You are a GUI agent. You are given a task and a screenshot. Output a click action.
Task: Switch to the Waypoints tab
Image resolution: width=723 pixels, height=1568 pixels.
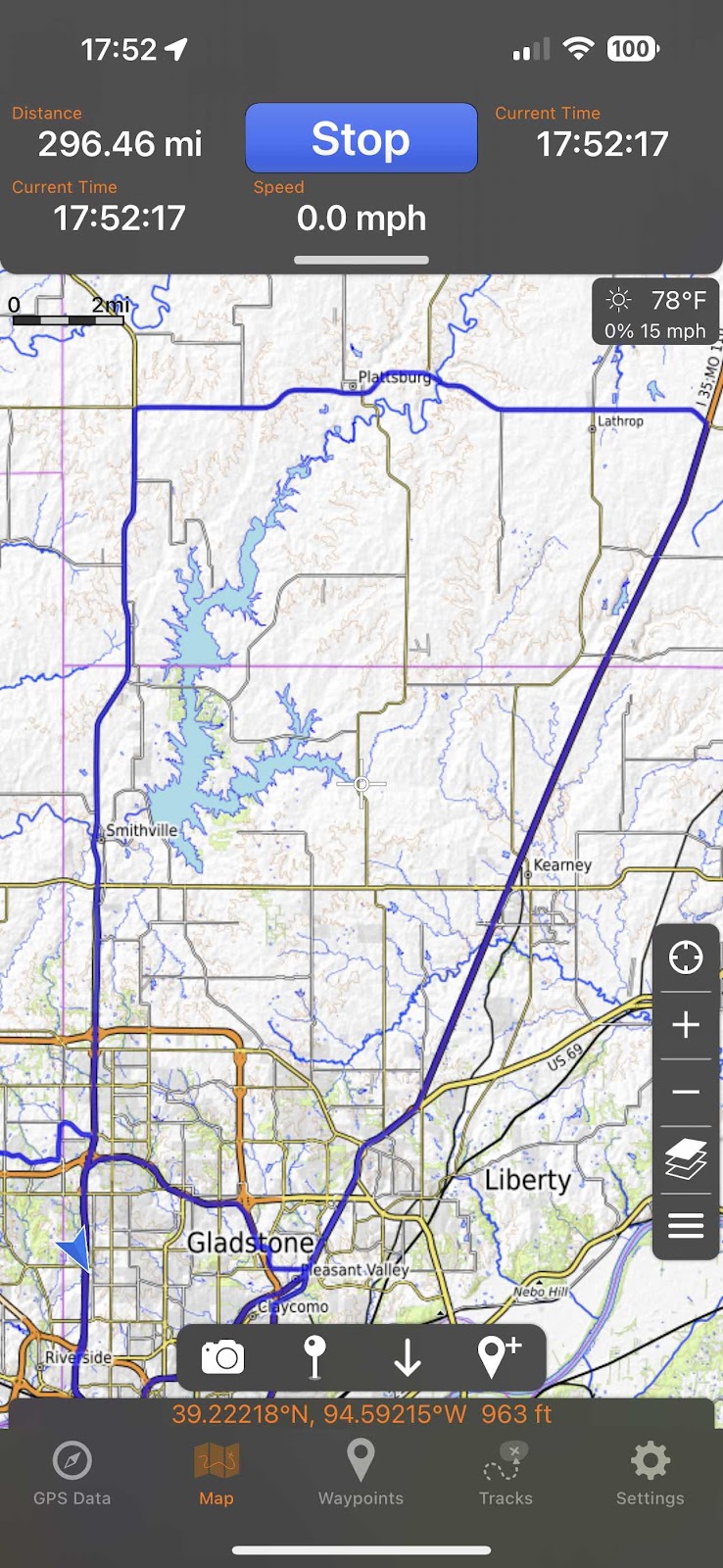point(361,1473)
